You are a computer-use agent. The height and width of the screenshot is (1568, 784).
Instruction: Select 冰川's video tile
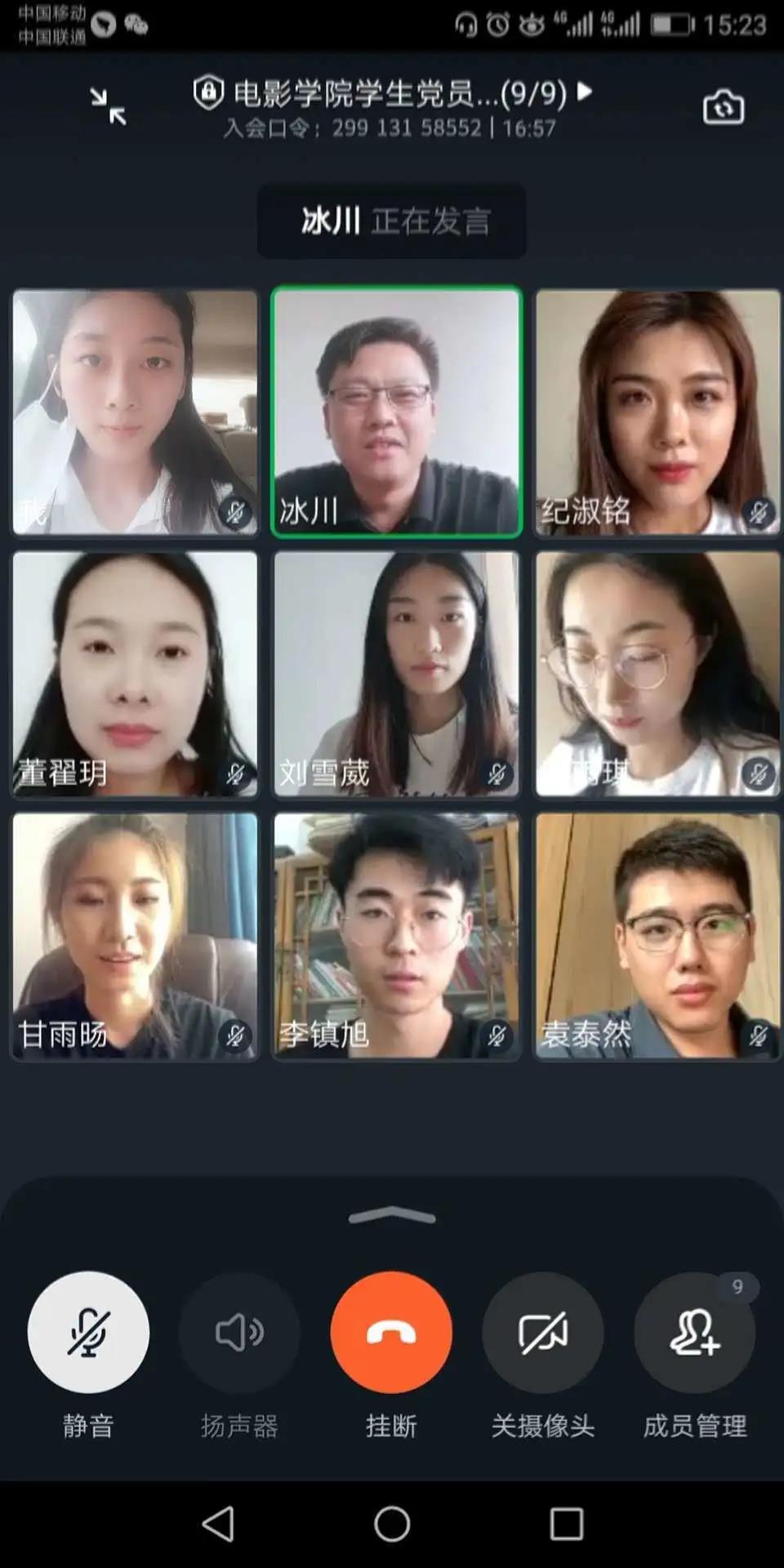(396, 412)
